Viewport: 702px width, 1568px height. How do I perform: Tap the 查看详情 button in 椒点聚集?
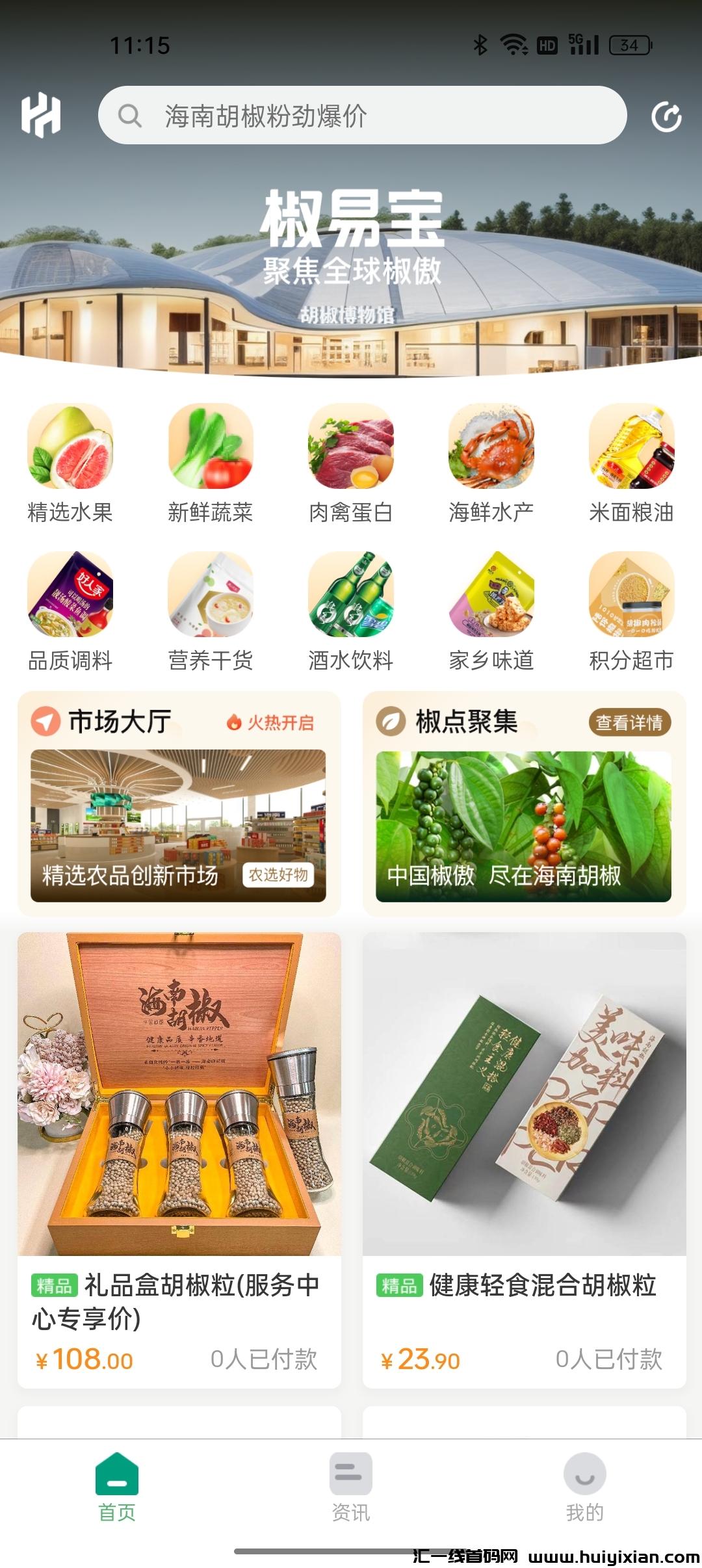pos(629,722)
